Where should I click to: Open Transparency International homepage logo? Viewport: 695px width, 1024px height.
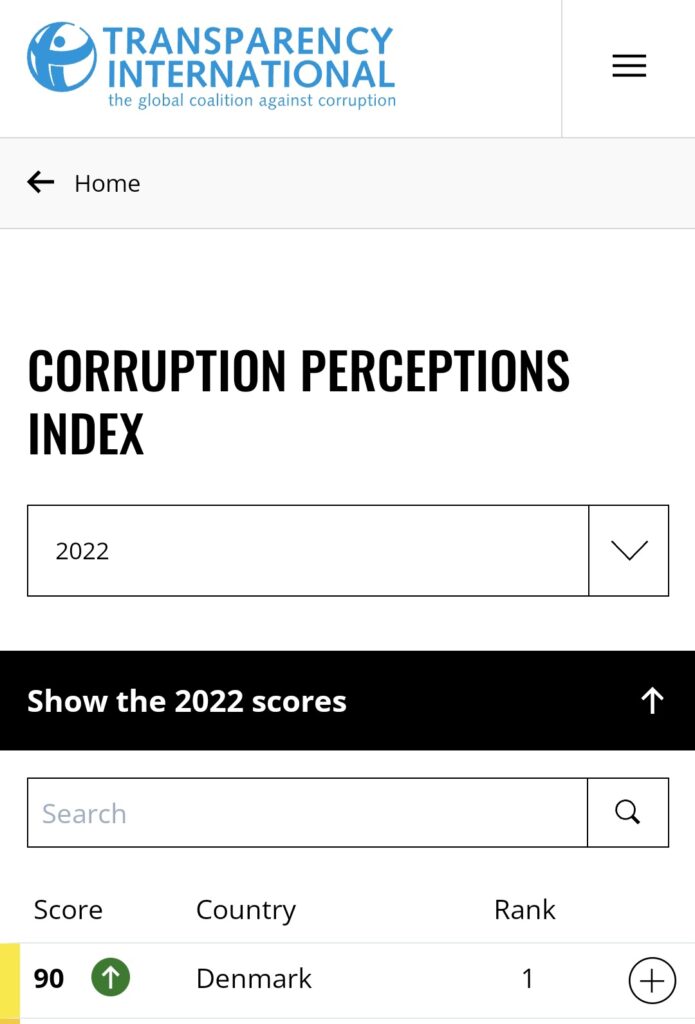tap(212, 65)
